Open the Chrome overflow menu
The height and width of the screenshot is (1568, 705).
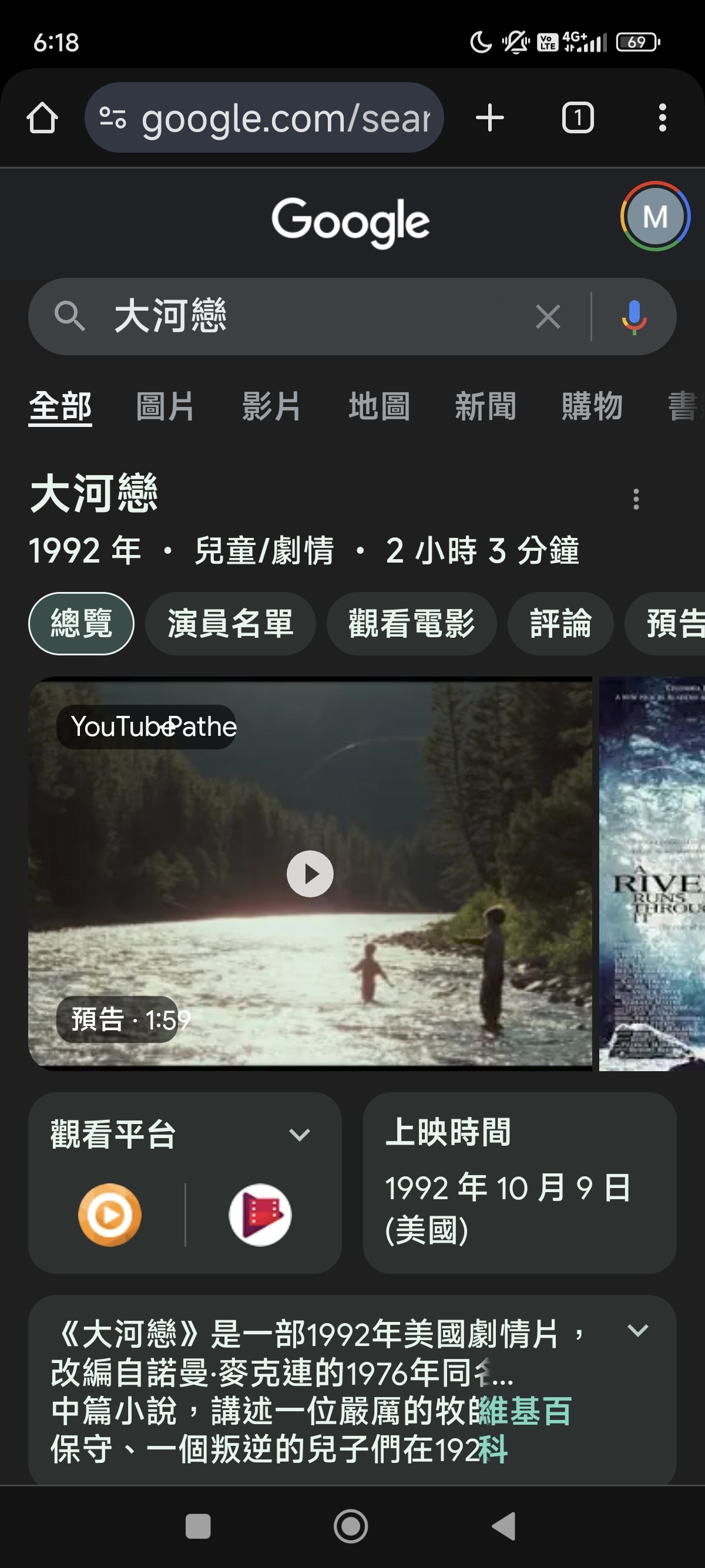pyautogui.click(x=662, y=117)
